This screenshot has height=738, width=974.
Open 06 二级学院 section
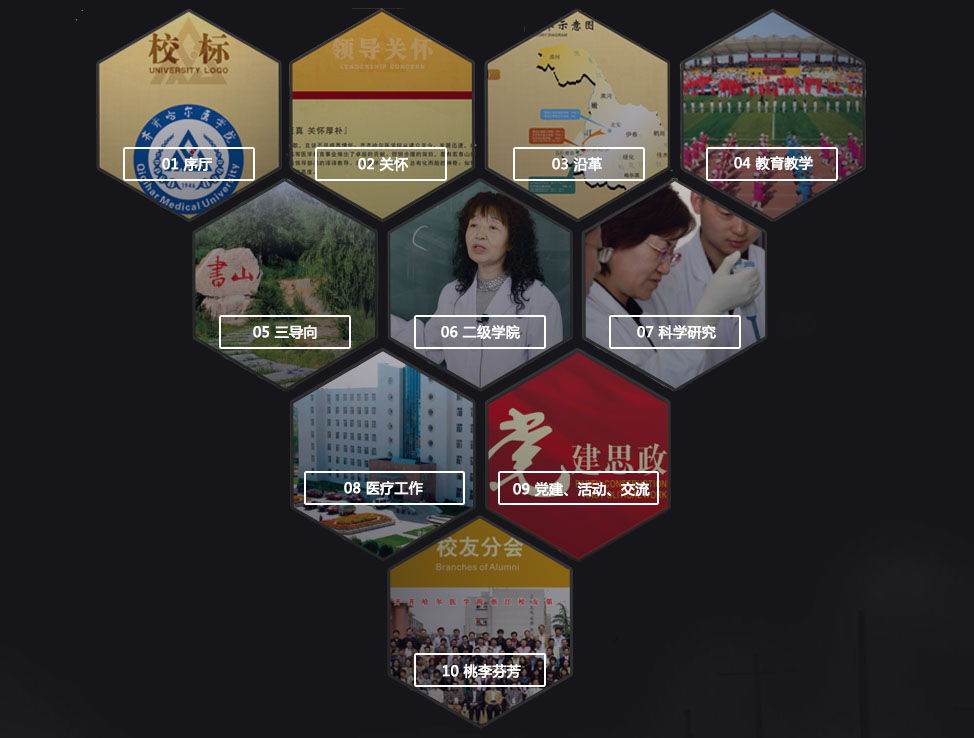tap(480, 332)
